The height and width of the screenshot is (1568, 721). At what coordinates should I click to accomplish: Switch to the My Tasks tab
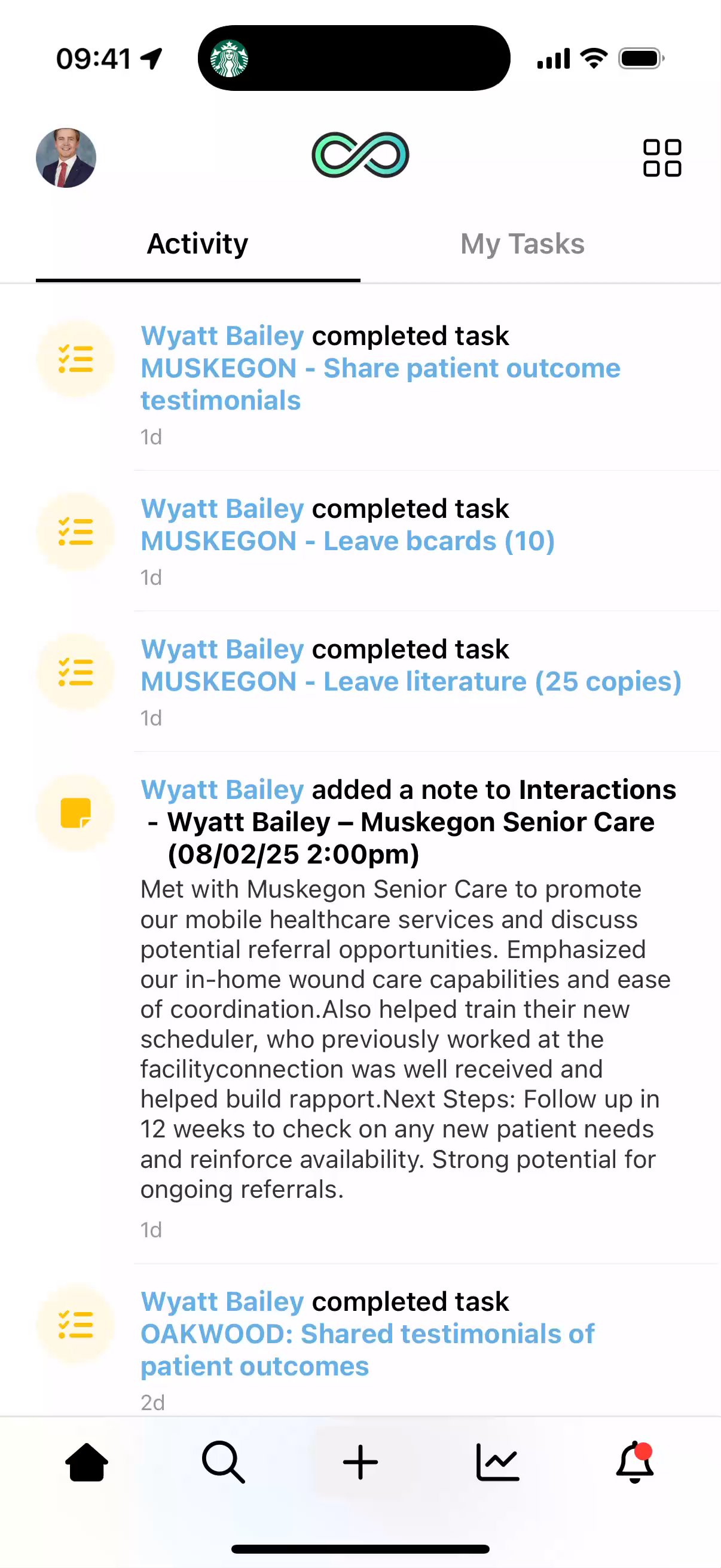[521, 244]
